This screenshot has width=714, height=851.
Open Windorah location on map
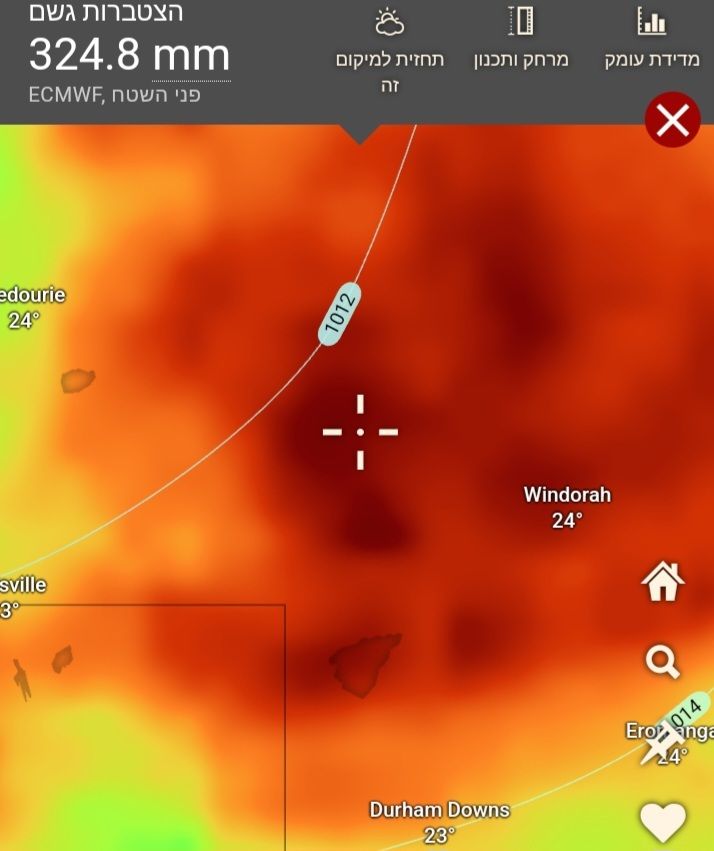click(x=566, y=506)
